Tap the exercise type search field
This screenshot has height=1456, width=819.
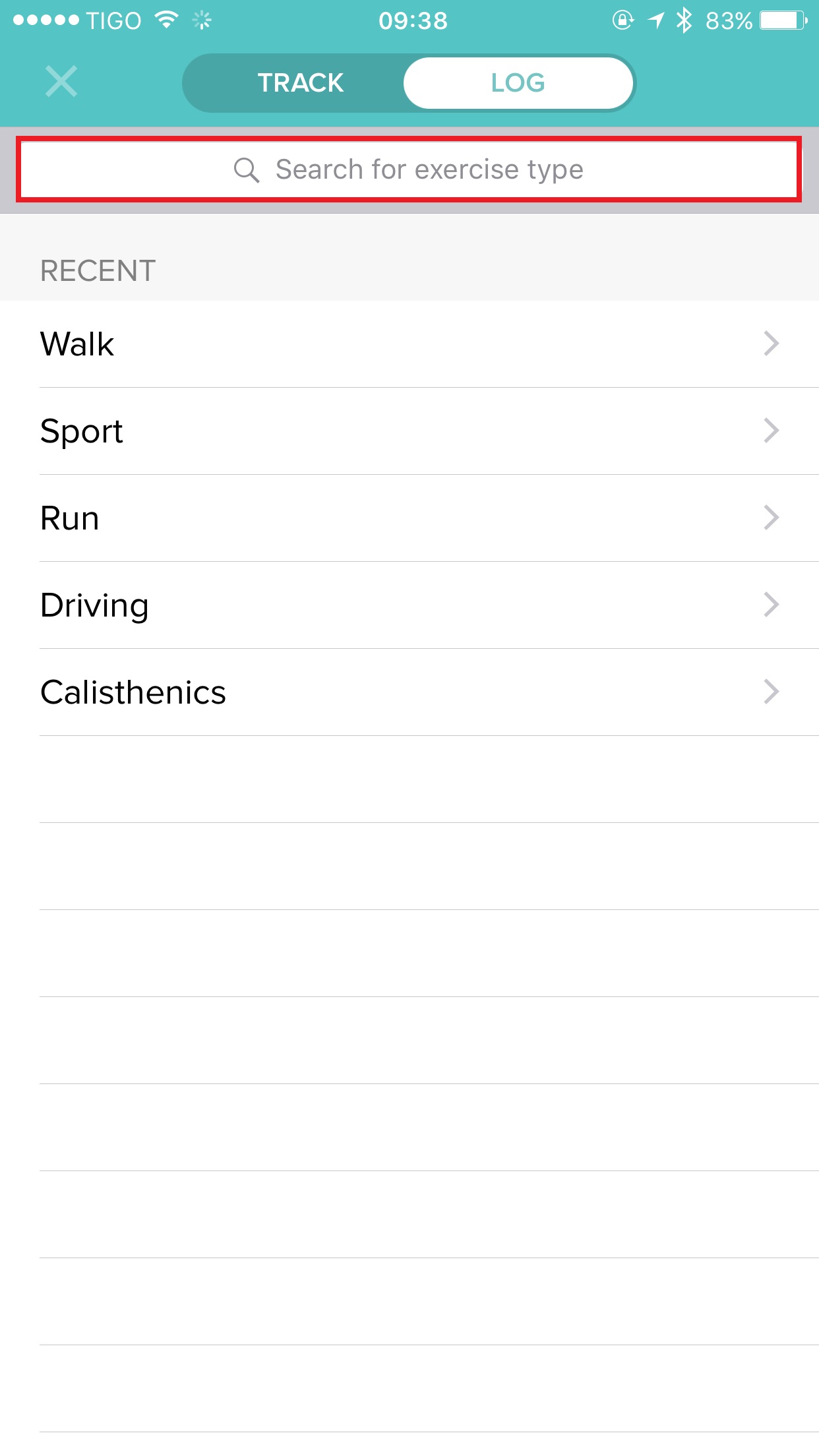coord(409,169)
